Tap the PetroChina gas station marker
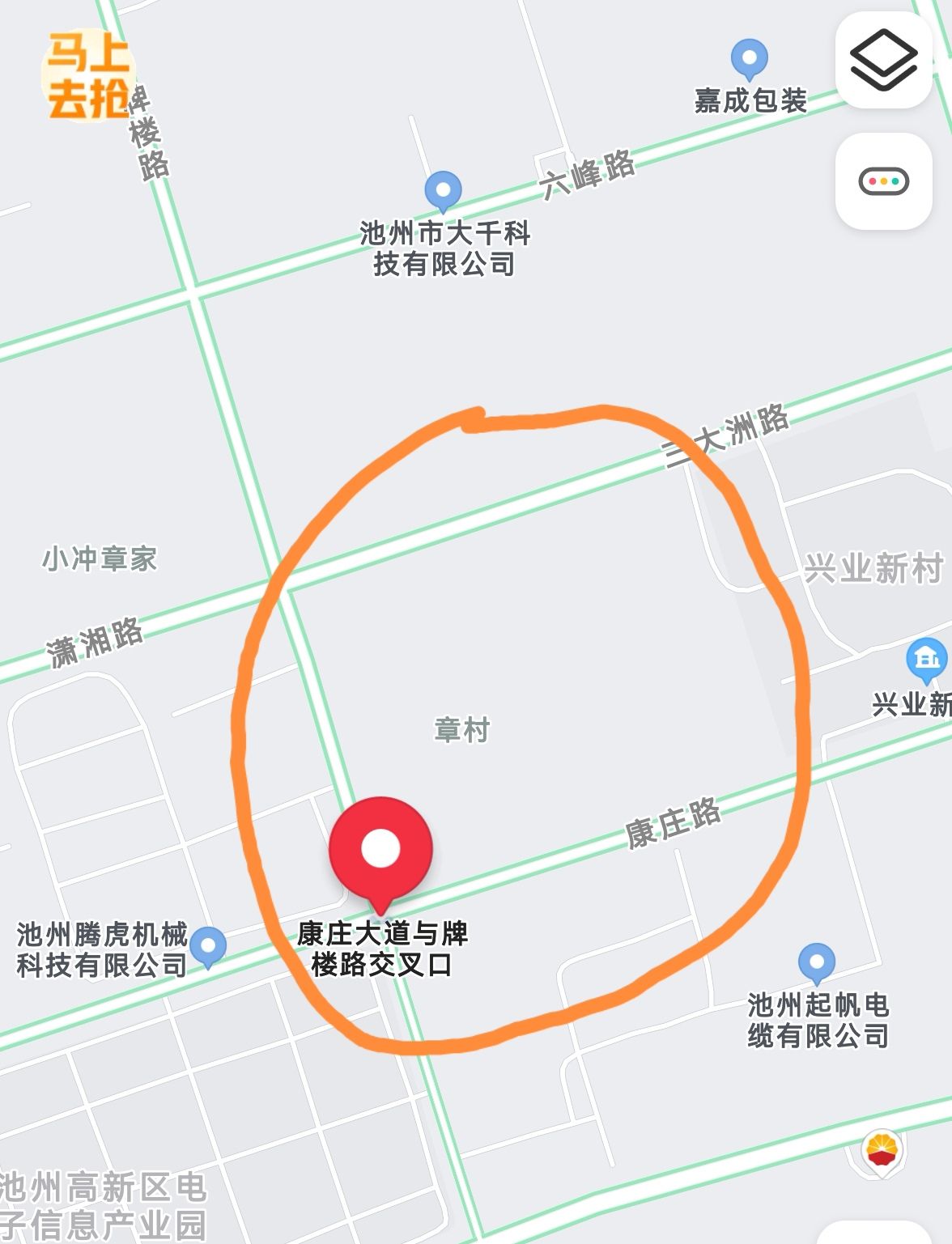952x1244 pixels. 883,1148
